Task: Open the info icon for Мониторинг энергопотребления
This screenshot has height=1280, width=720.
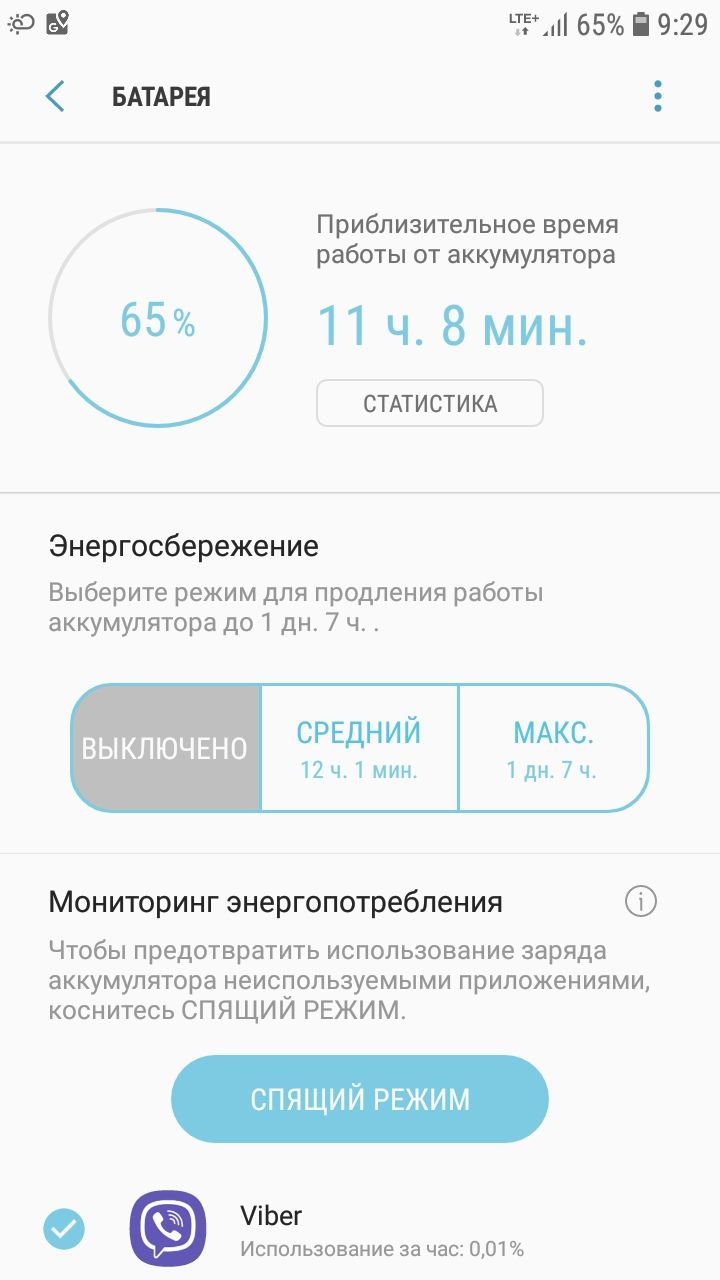Action: [641, 902]
